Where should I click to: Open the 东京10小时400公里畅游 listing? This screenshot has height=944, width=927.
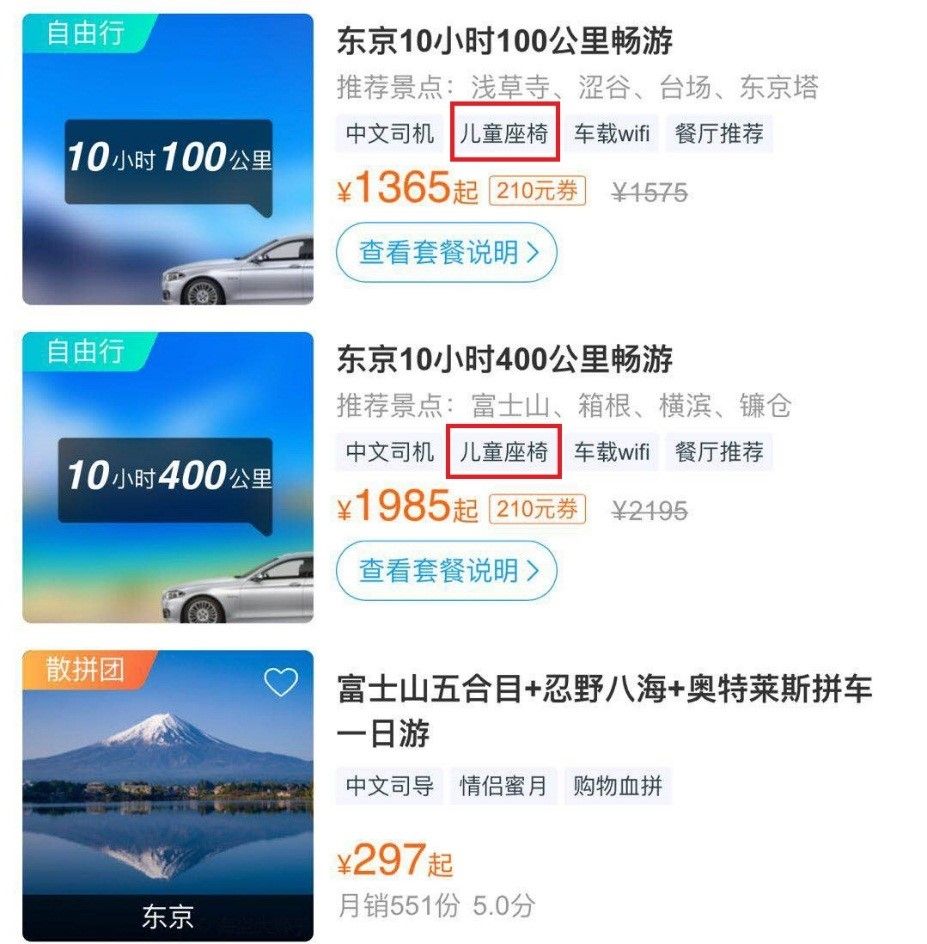click(504, 360)
